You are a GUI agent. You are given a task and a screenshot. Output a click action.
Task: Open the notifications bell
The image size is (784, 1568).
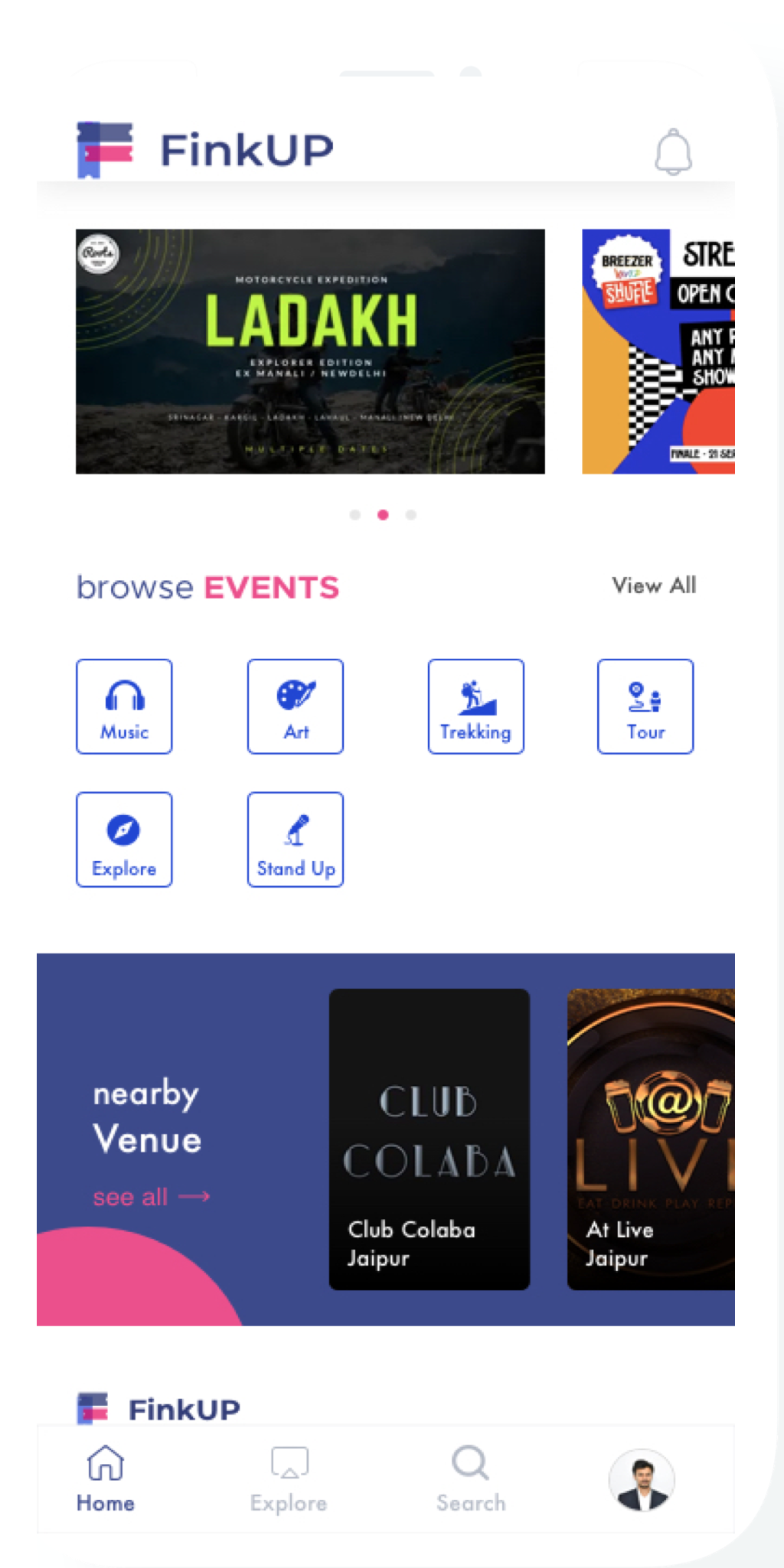coord(673,152)
